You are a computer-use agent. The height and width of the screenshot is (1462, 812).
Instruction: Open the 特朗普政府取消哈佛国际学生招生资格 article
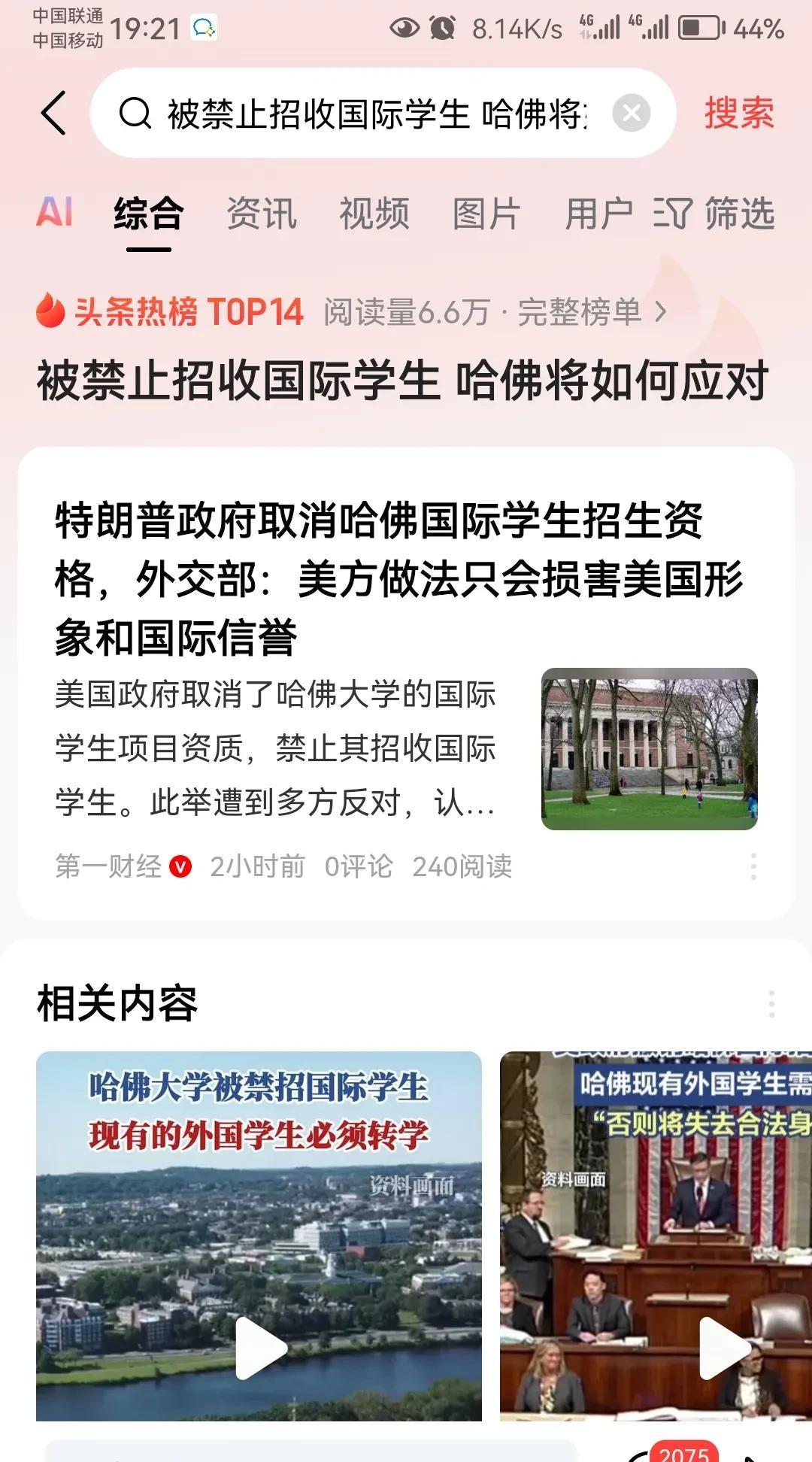pos(398,579)
